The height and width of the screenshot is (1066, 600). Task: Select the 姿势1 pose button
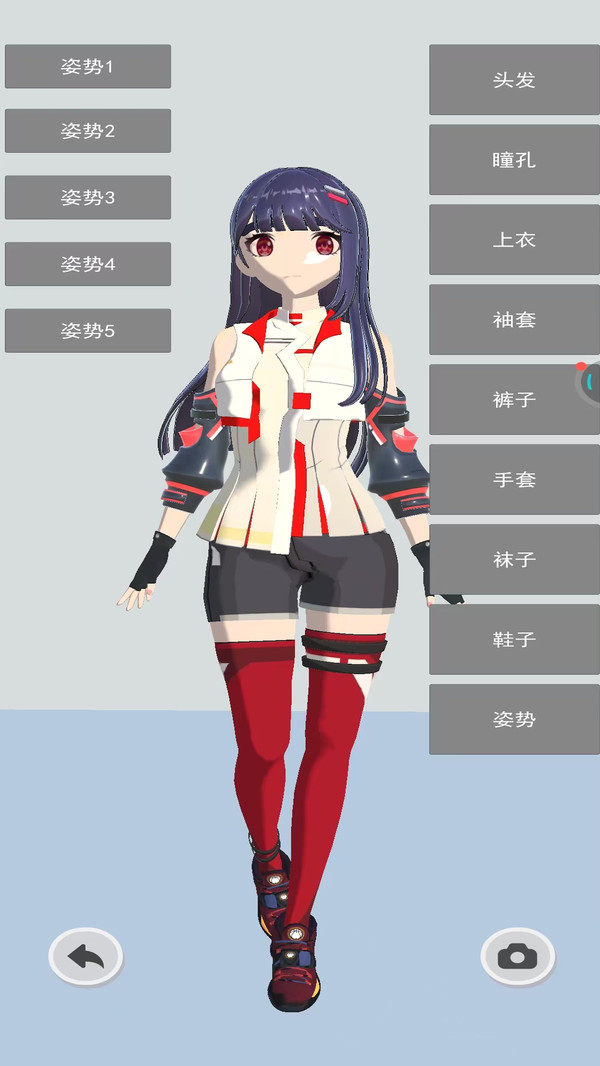point(88,66)
